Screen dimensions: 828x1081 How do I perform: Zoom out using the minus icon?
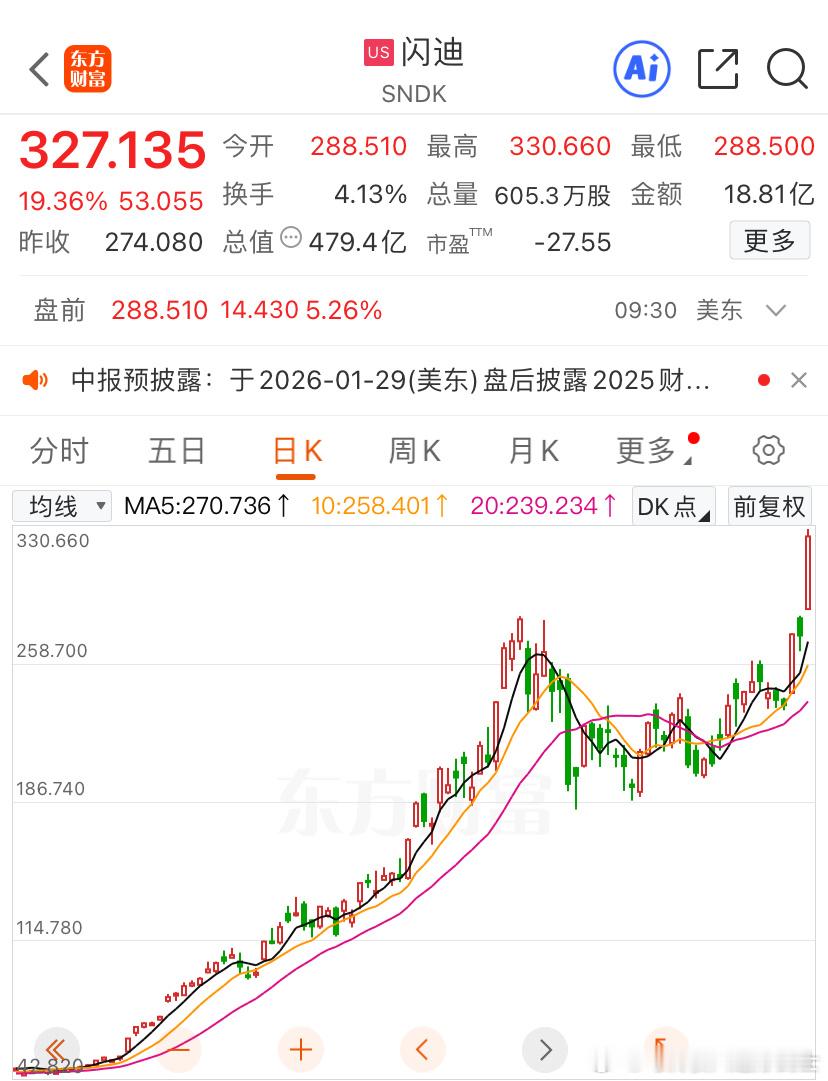[x=178, y=1050]
